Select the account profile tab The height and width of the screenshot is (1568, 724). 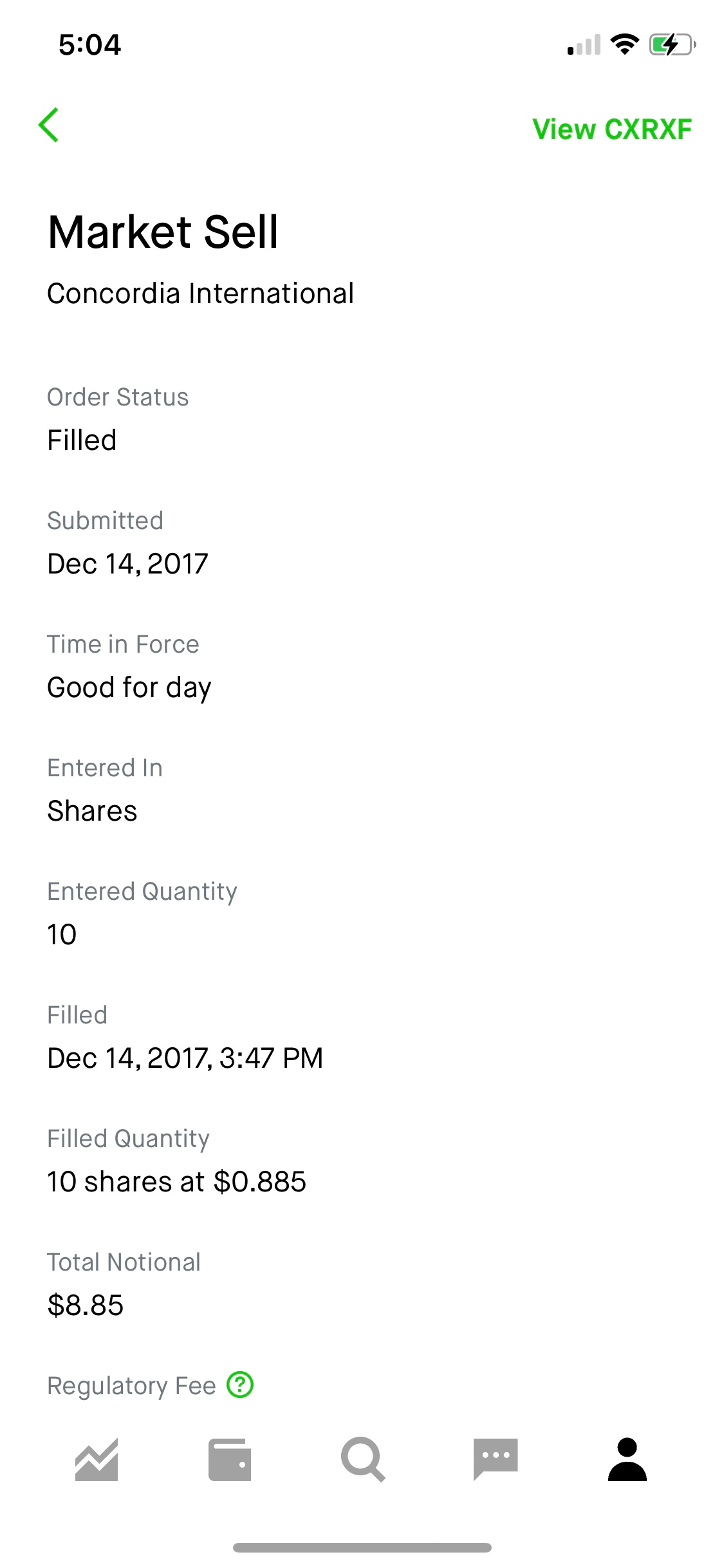[x=627, y=1459]
